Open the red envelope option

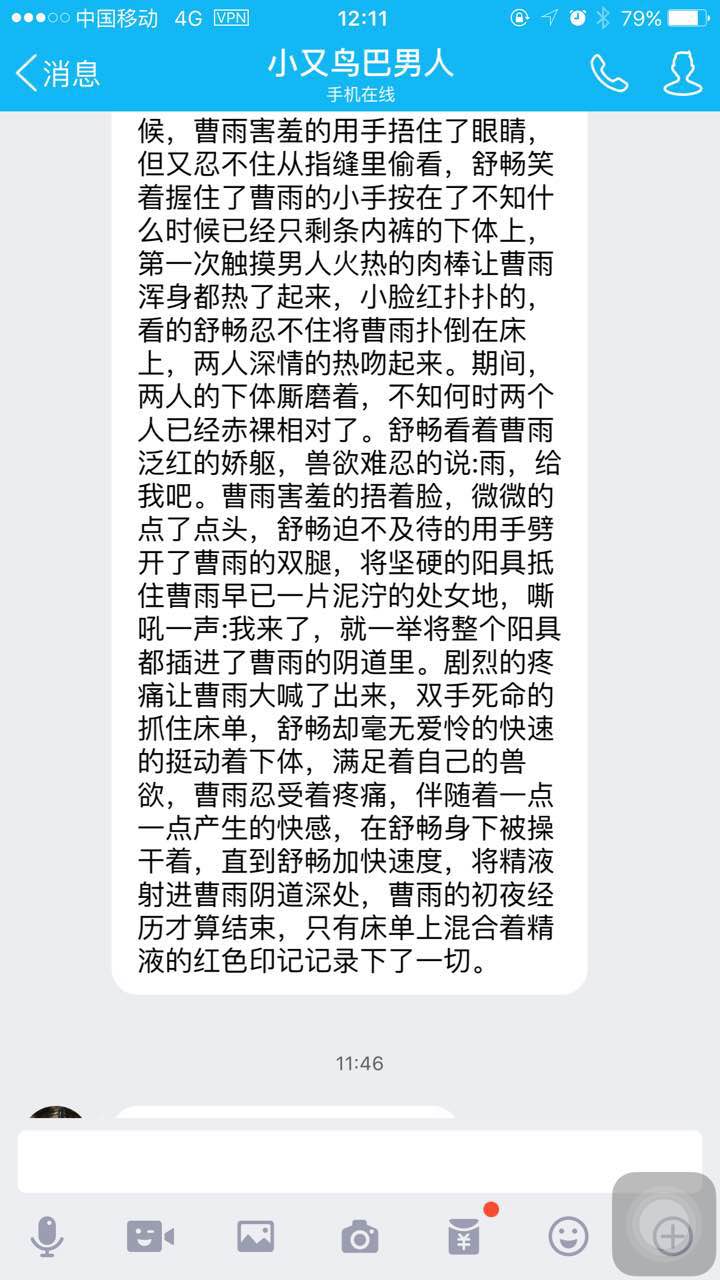tap(464, 1237)
